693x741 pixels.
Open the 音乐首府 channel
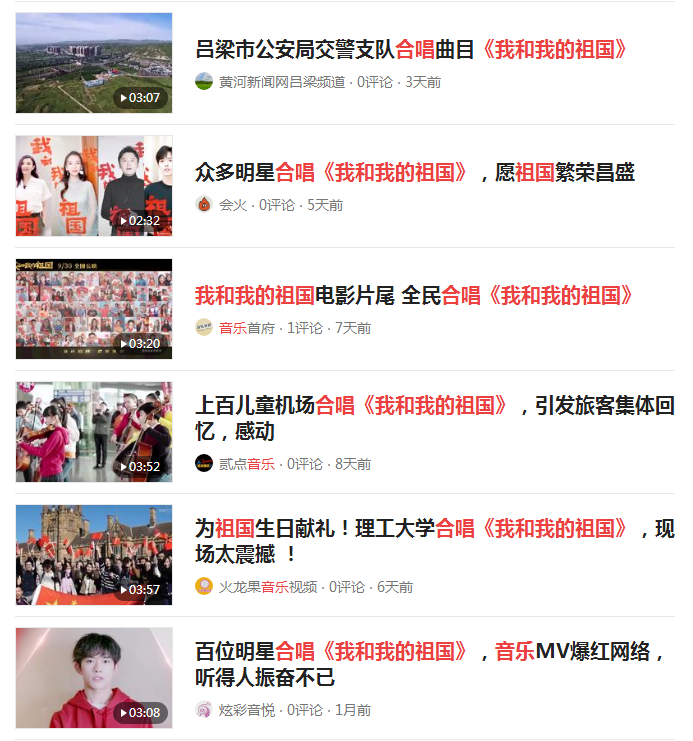[x=246, y=328]
